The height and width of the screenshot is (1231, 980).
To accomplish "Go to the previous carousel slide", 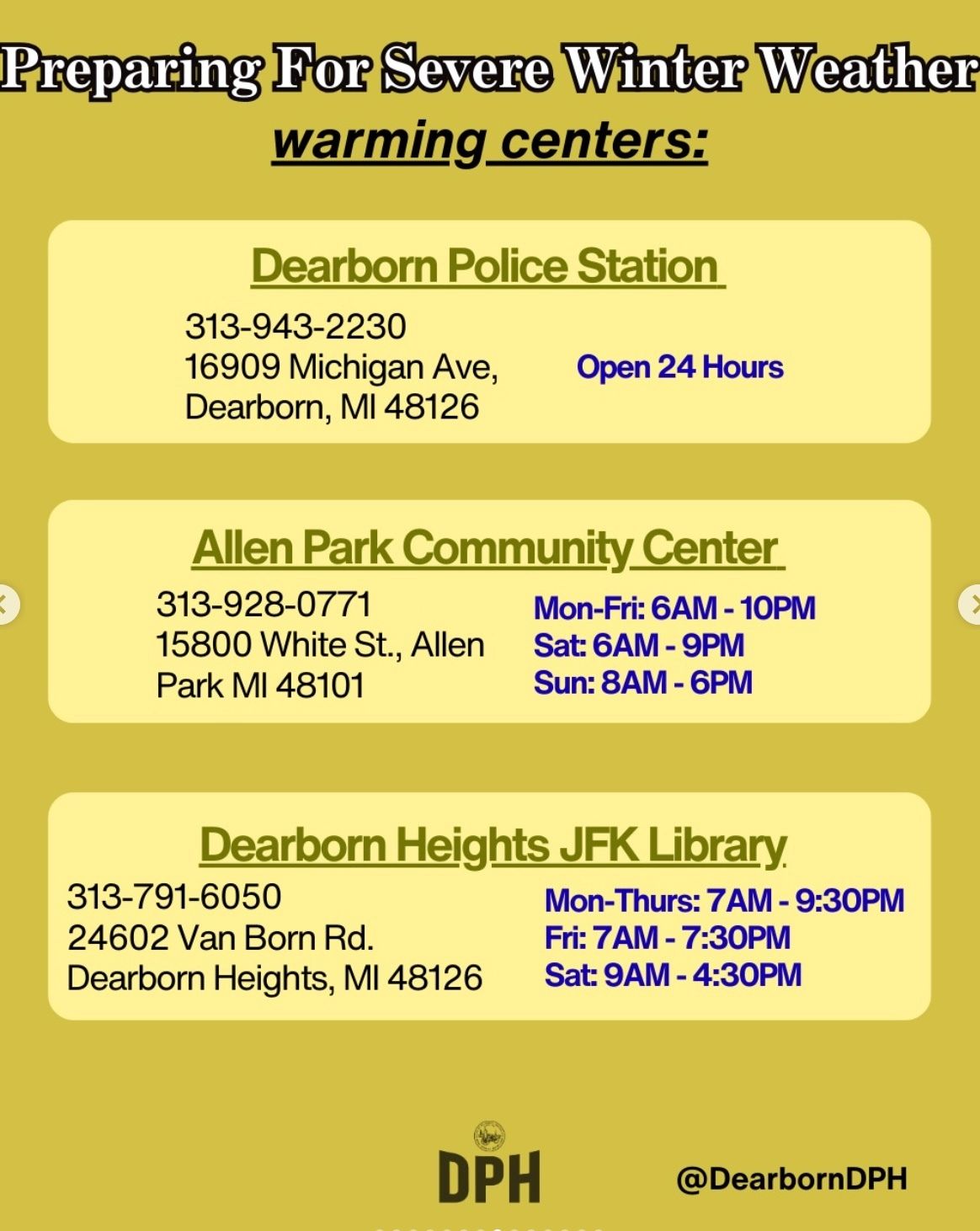I will pos(5,605).
